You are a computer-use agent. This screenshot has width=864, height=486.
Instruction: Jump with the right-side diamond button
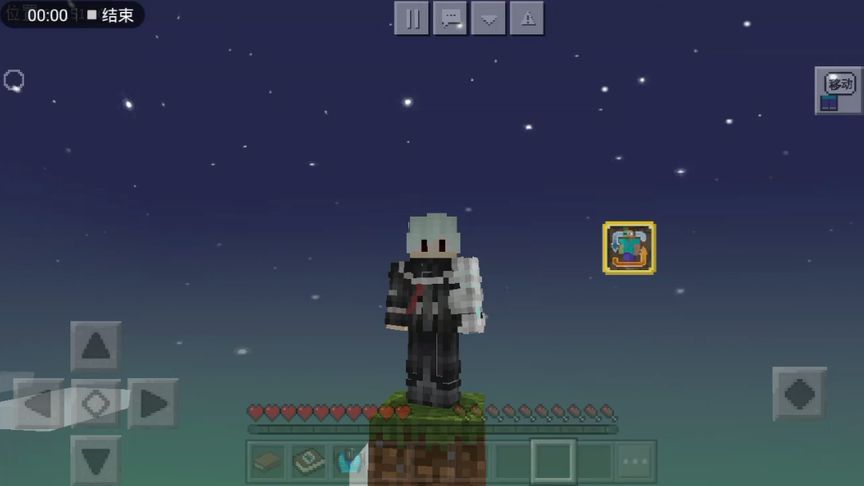pos(799,393)
